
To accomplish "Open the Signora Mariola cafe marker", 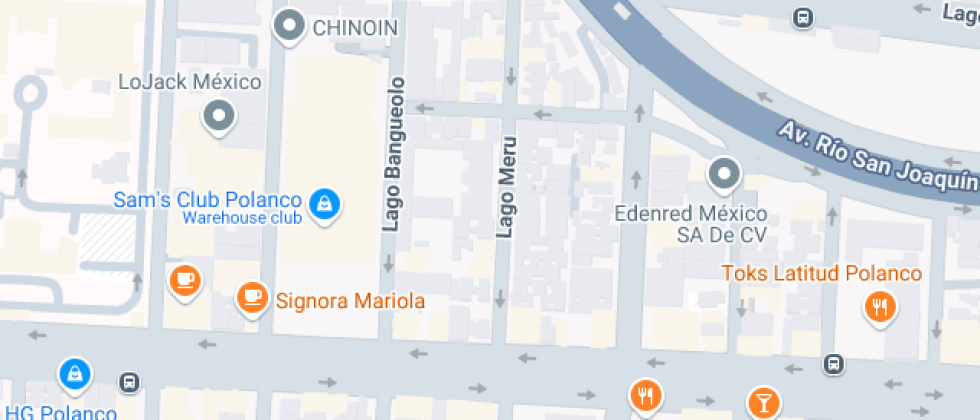I will [252, 296].
